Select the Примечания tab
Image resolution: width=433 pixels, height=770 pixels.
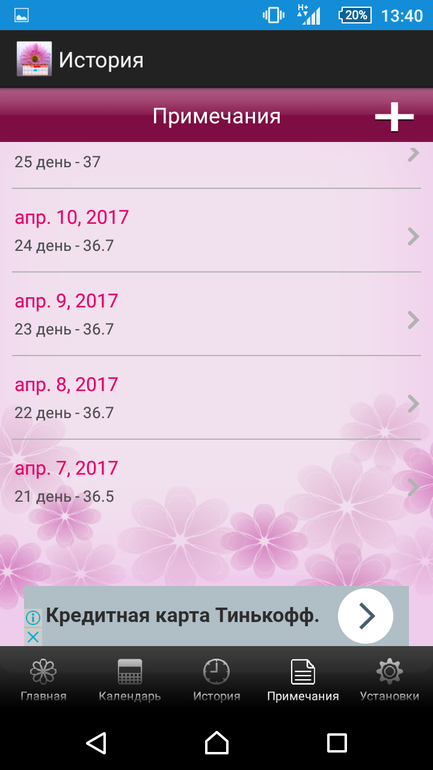tap(303, 680)
